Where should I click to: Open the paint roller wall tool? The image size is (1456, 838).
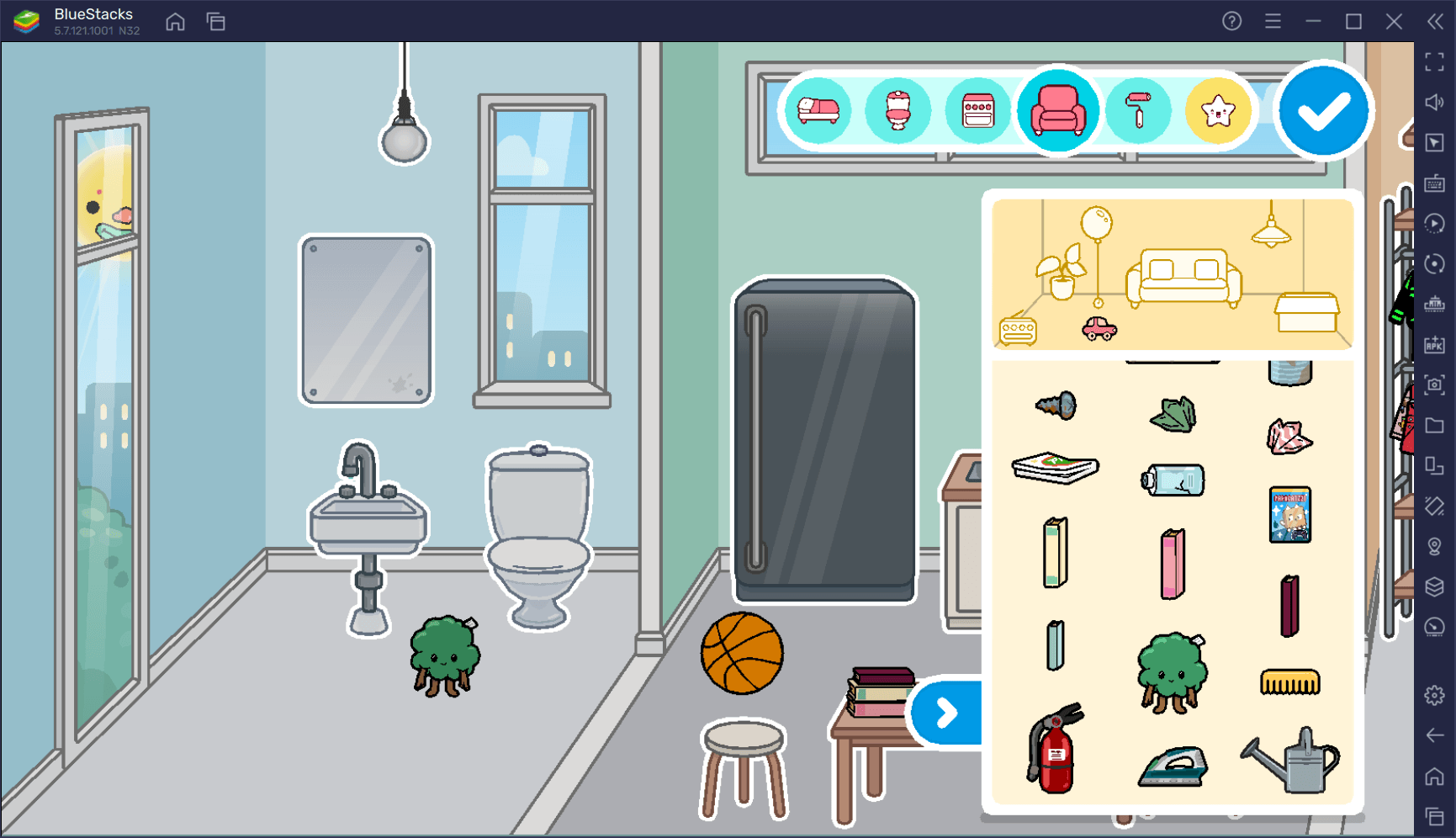click(1138, 110)
